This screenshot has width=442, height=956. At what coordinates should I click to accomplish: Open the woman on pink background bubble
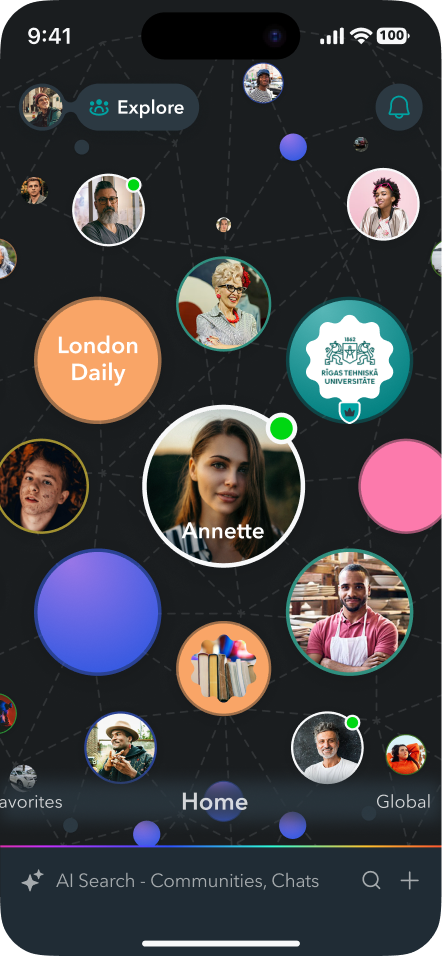click(383, 204)
